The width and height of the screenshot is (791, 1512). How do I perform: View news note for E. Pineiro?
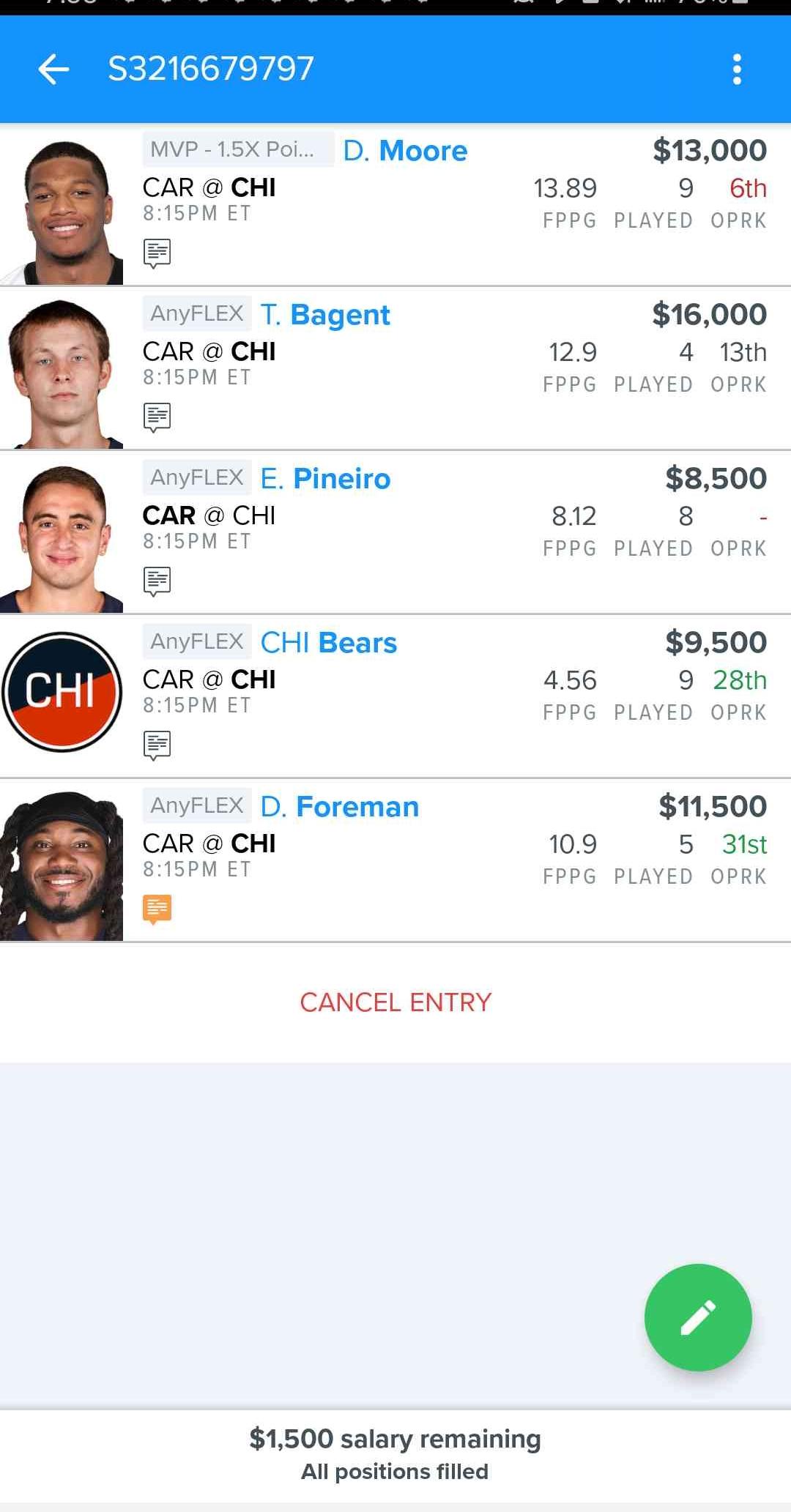157,581
